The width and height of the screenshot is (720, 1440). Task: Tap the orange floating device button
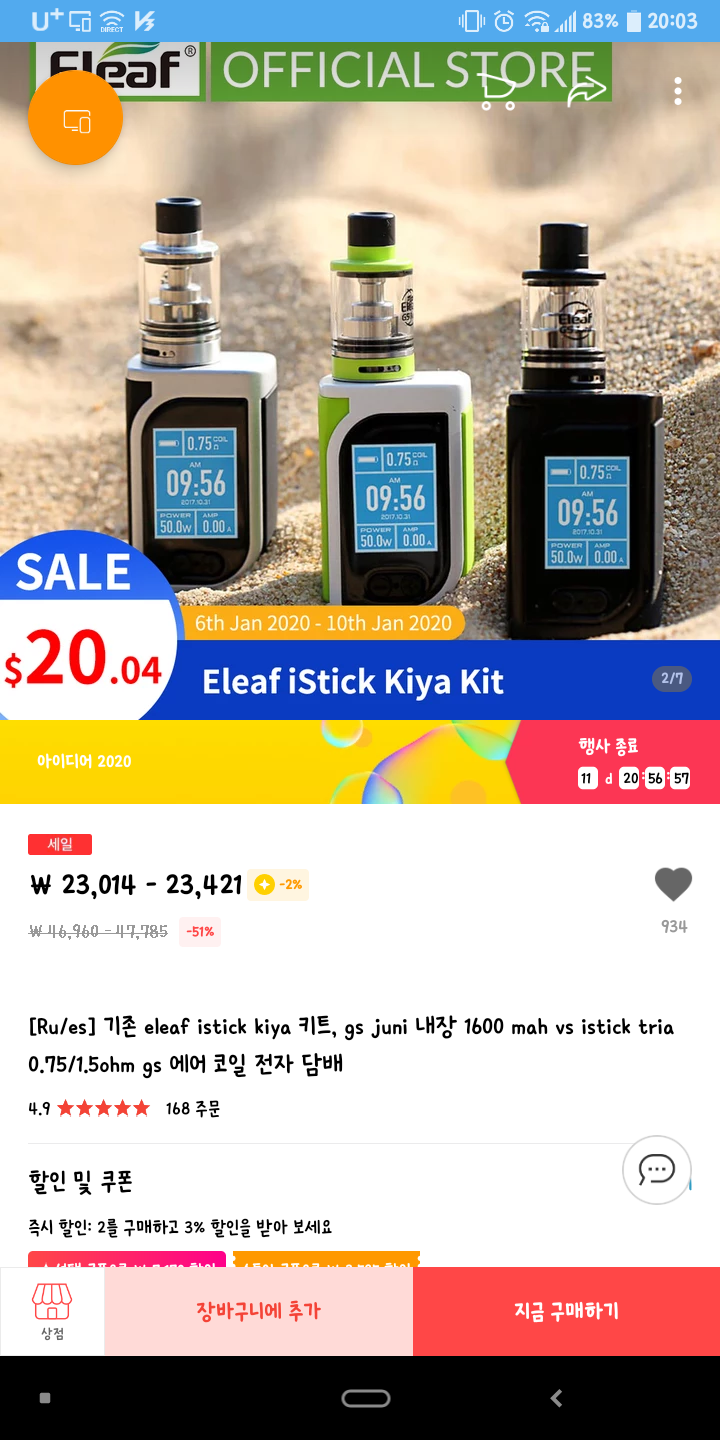76,119
